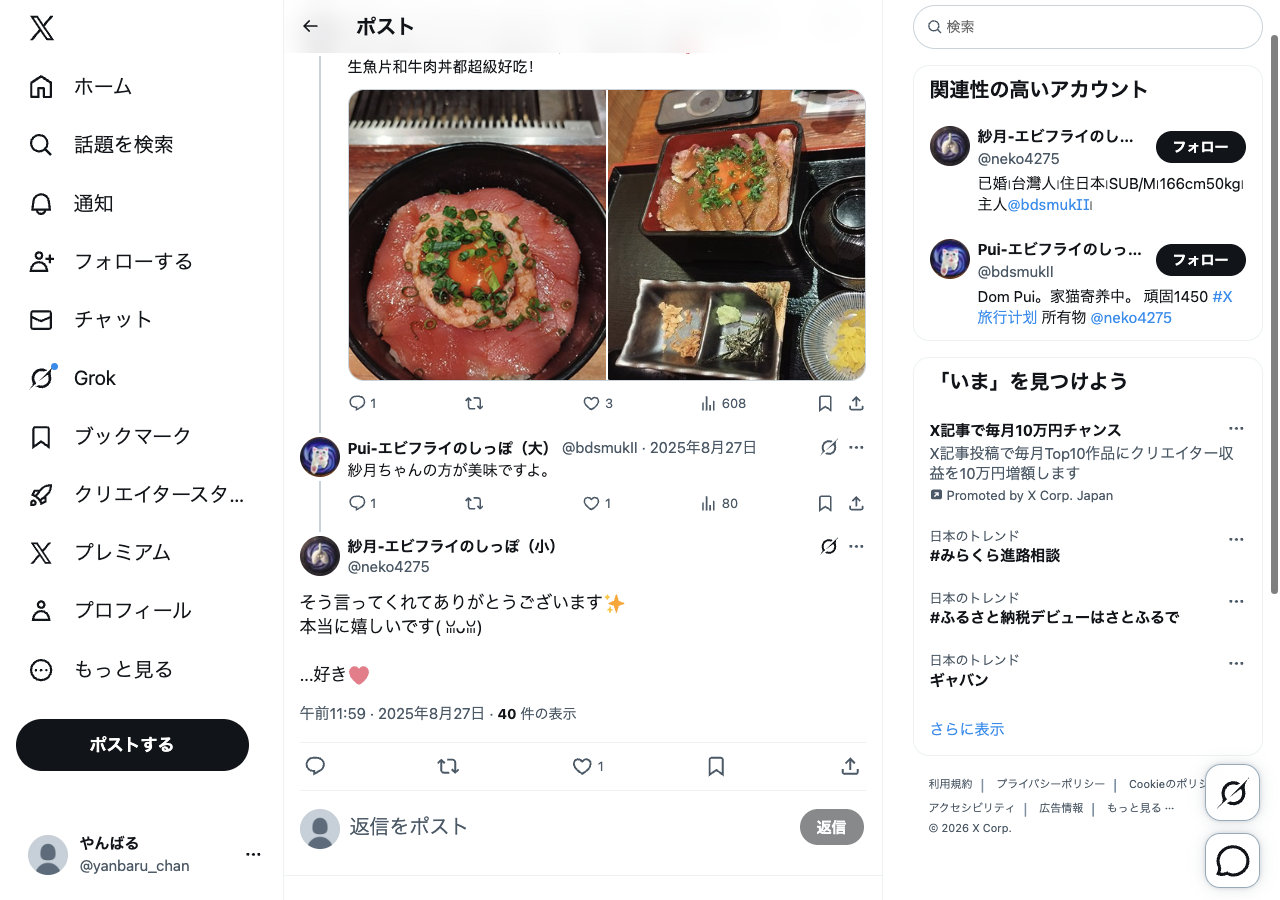Follow Pui-エビフライのしっぽ @bdsmukll
The image size is (1280, 900).
coord(1200,260)
